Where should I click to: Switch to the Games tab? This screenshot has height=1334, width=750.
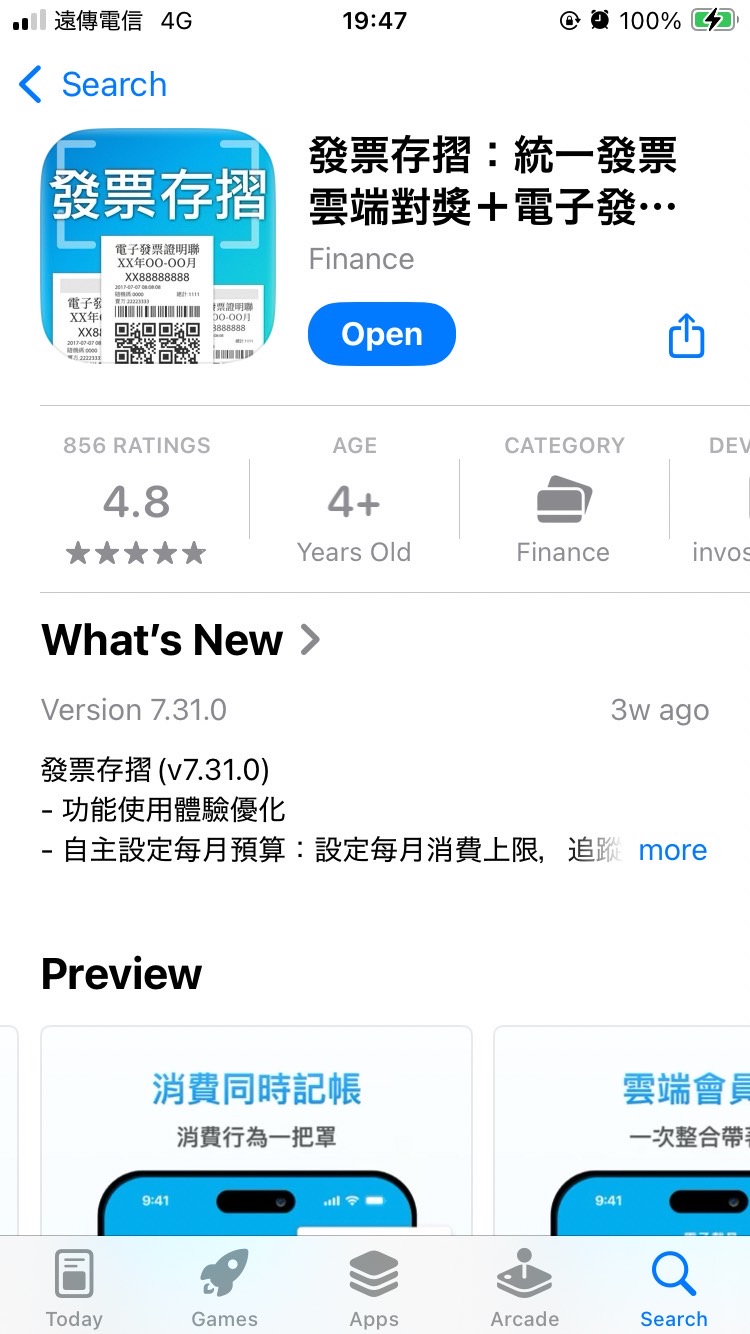[224, 1289]
